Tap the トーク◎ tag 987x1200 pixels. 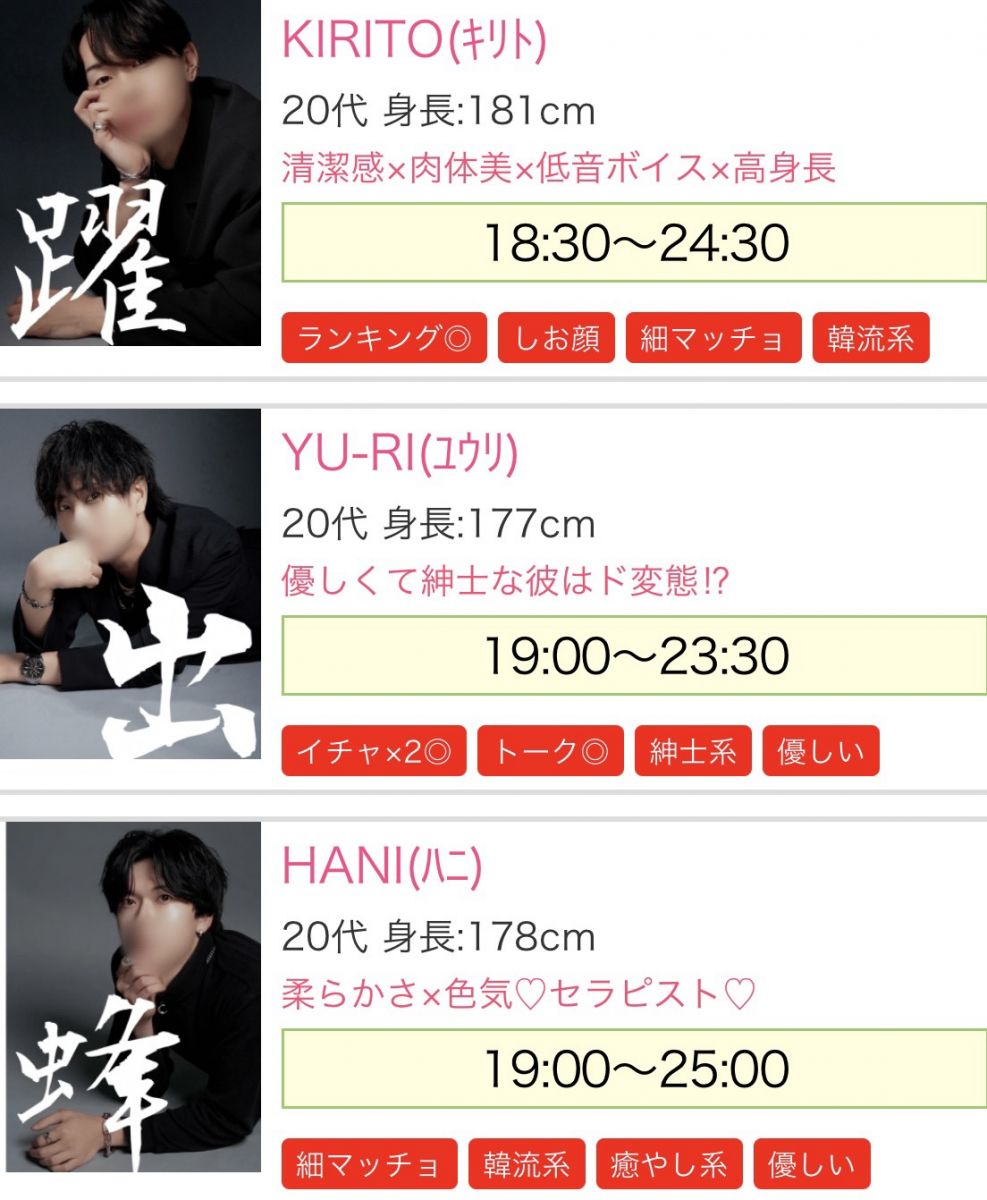click(550, 751)
